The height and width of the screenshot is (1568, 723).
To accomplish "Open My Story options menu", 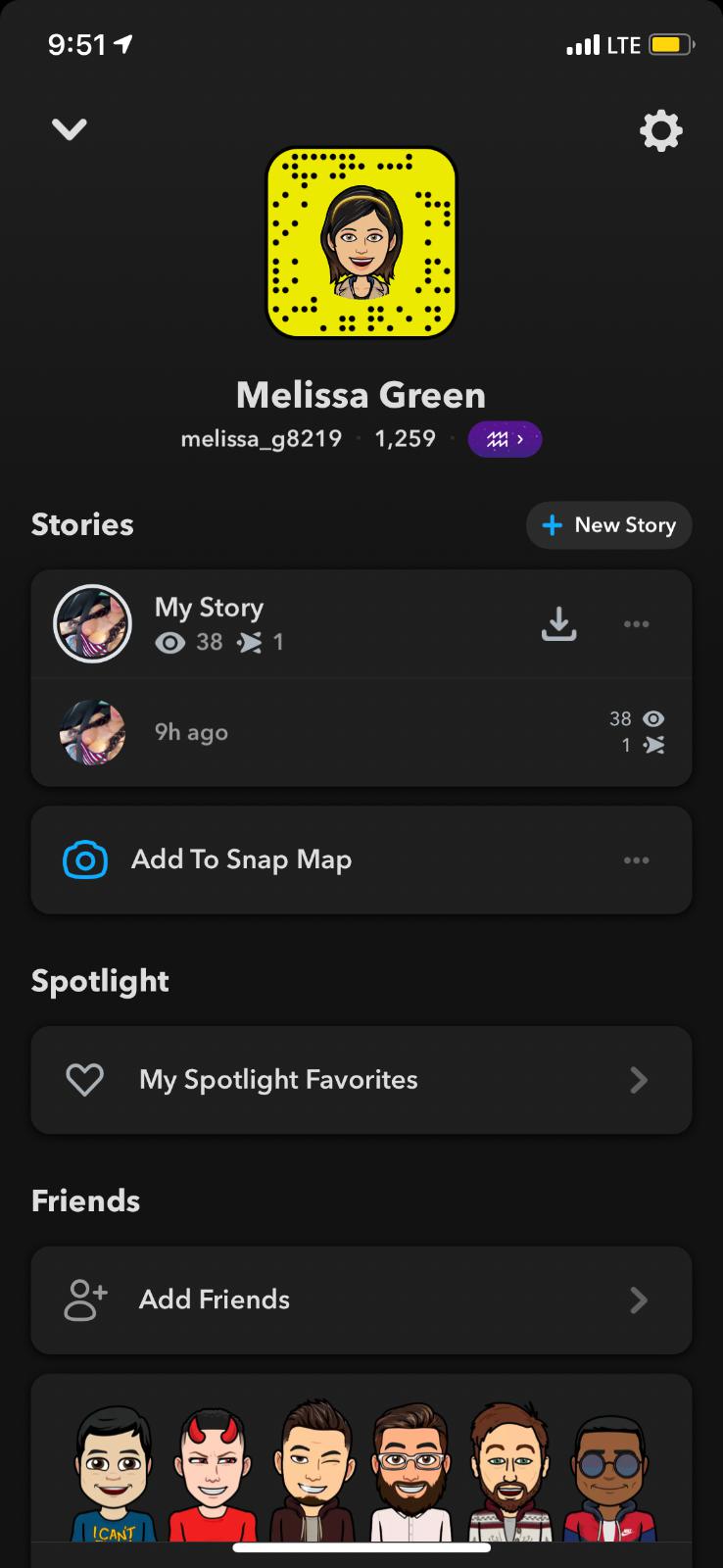I will click(636, 624).
